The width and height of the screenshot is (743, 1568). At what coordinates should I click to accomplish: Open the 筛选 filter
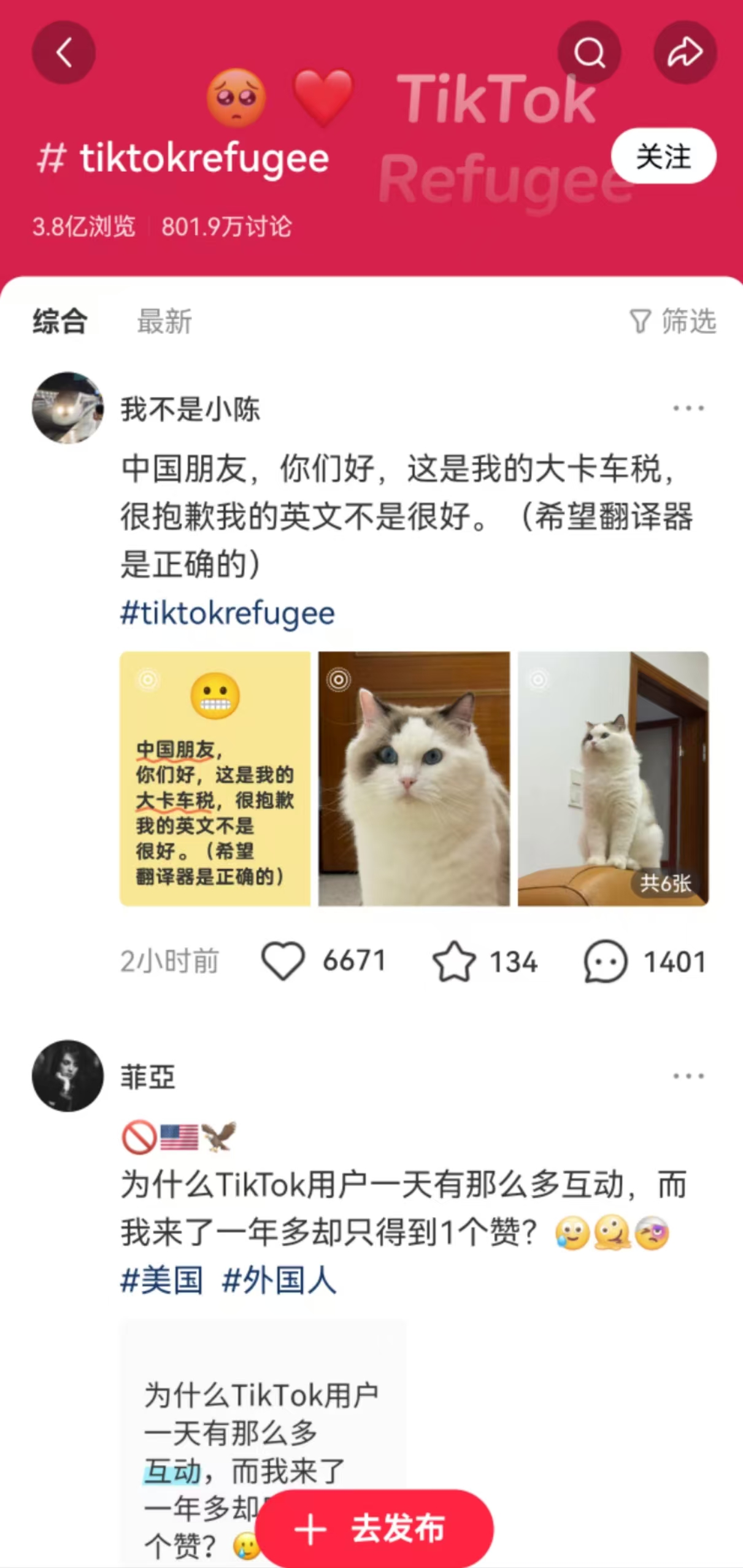click(x=673, y=321)
